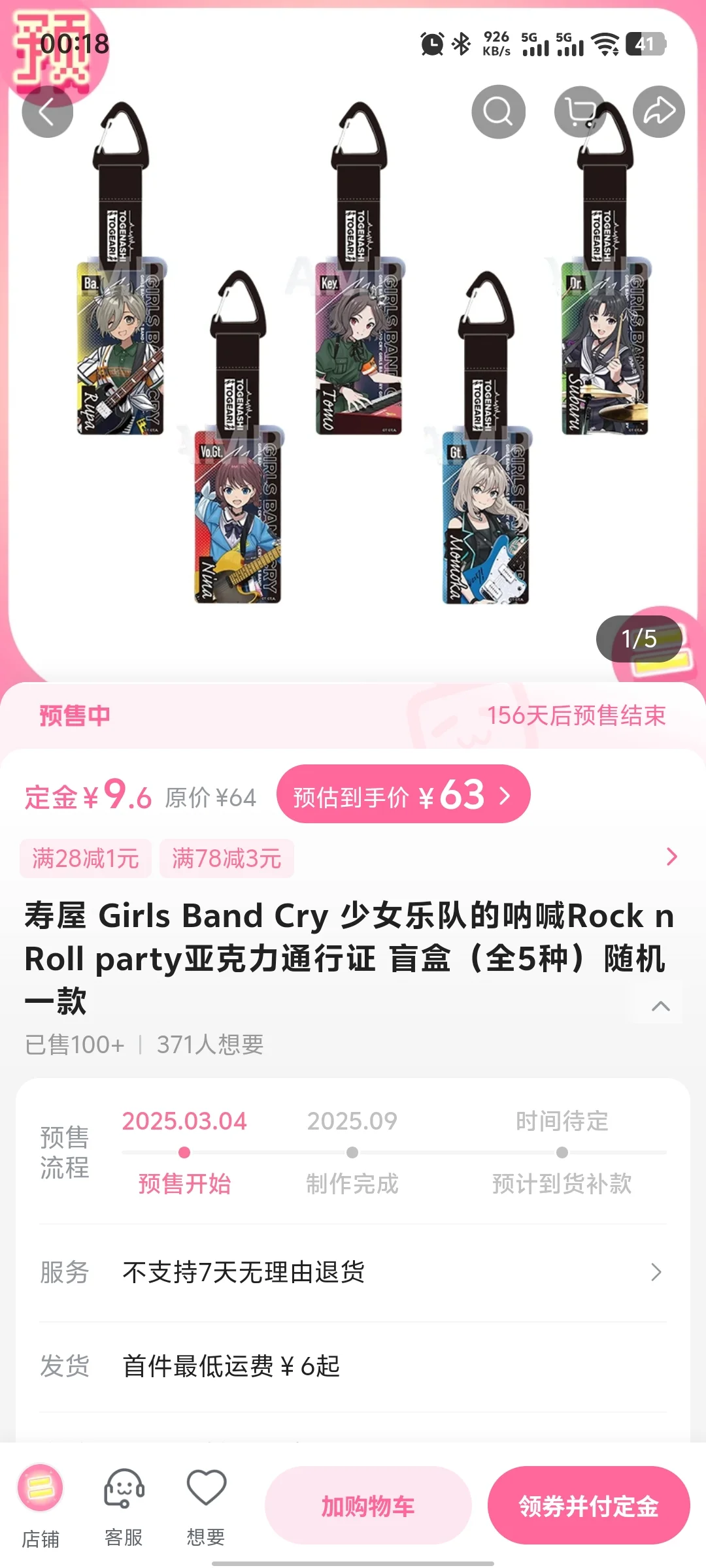The width and height of the screenshot is (706, 1568).
Task: Collapse the product title with the caret
Action: 660,1005
